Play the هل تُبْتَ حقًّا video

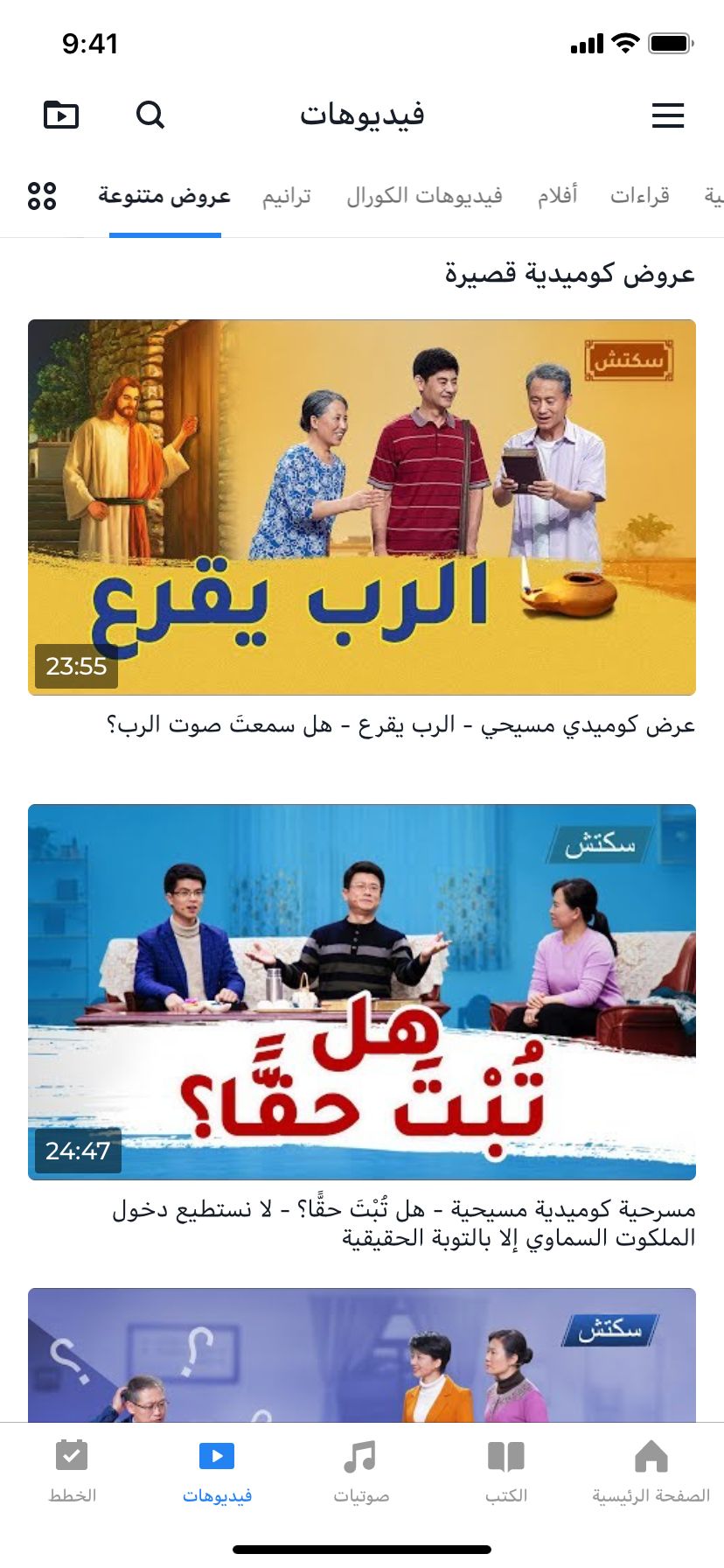pyautogui.click(x=362, y=991)
